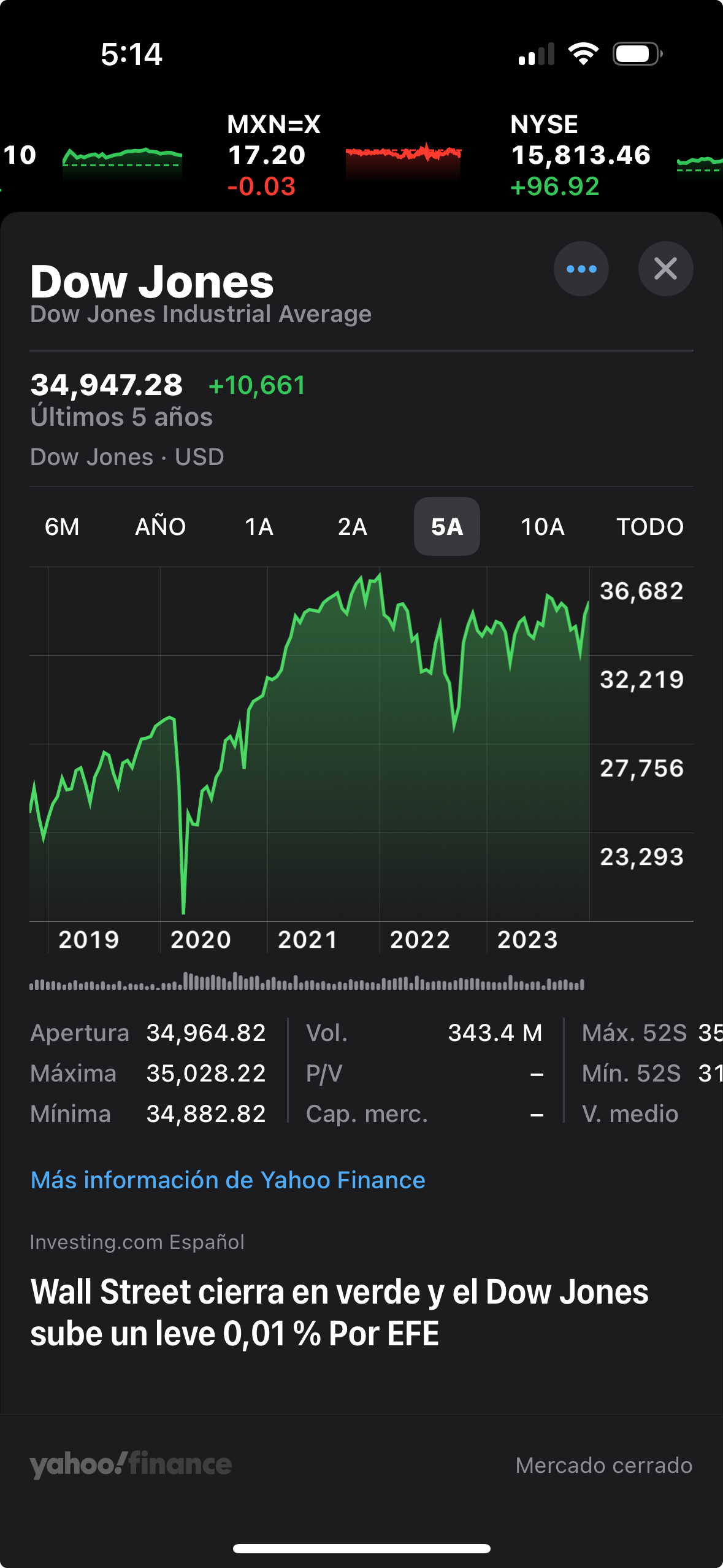Open the MXN=X ticker in the top strip

pos(343,155)
